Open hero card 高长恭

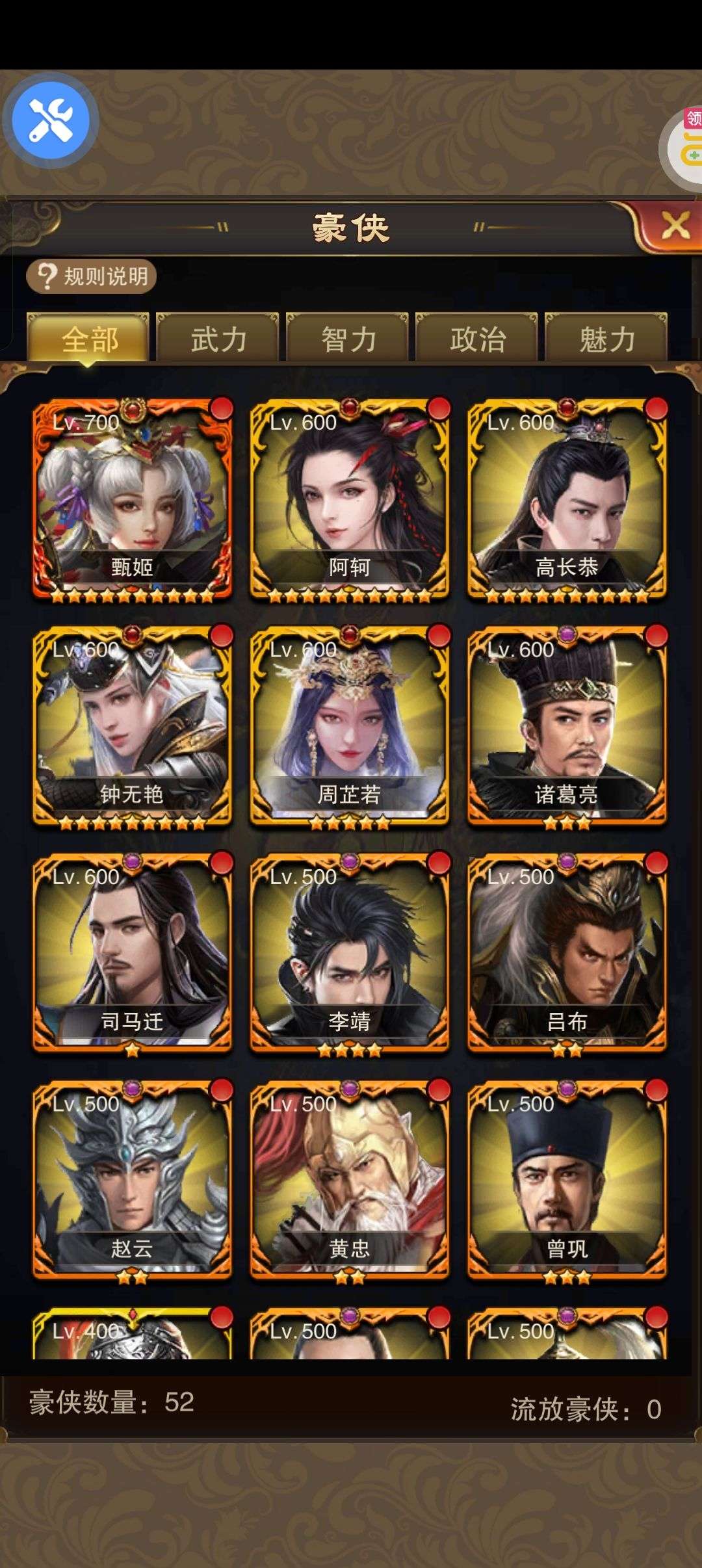coord(567,501)
